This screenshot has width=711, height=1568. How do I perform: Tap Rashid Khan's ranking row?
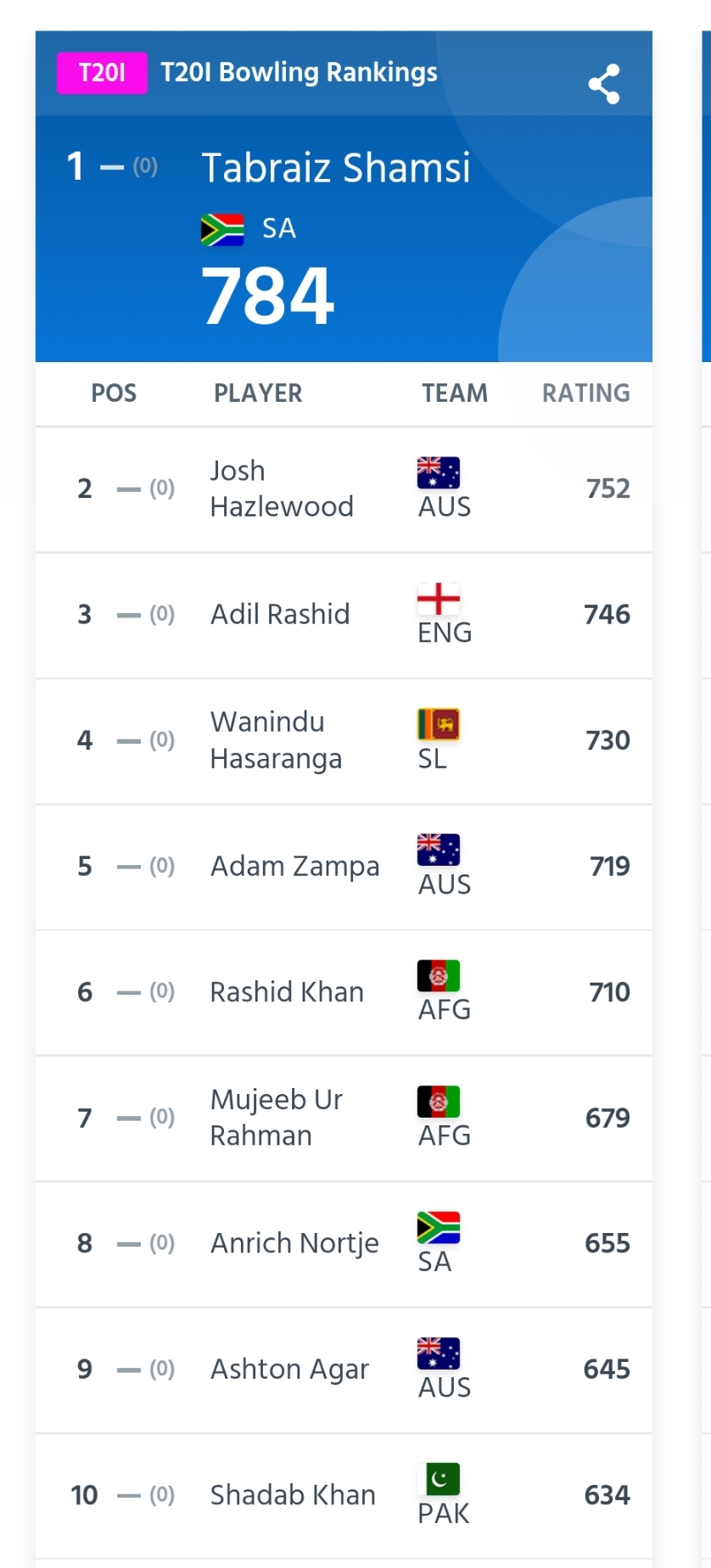tap(344, 993)
